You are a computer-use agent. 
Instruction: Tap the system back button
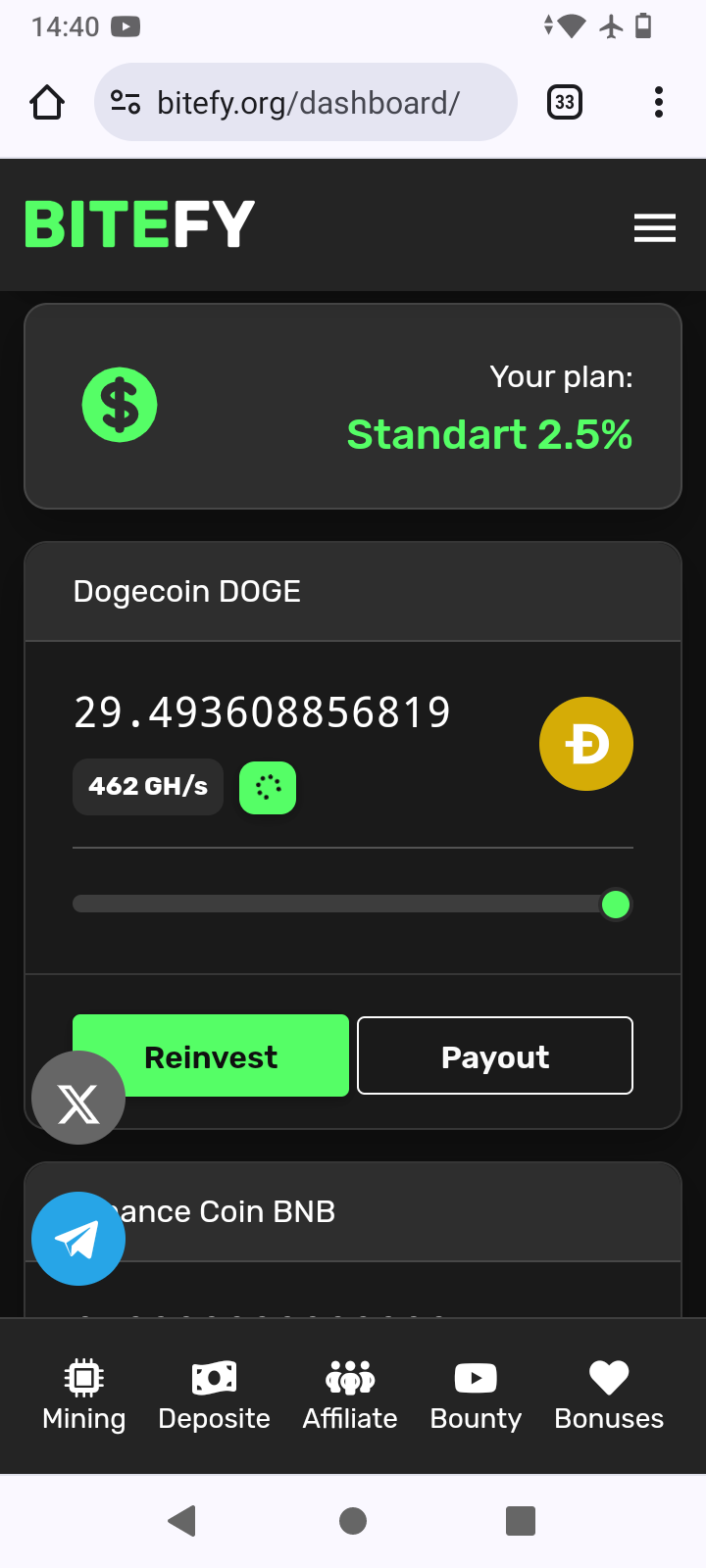182,1521
